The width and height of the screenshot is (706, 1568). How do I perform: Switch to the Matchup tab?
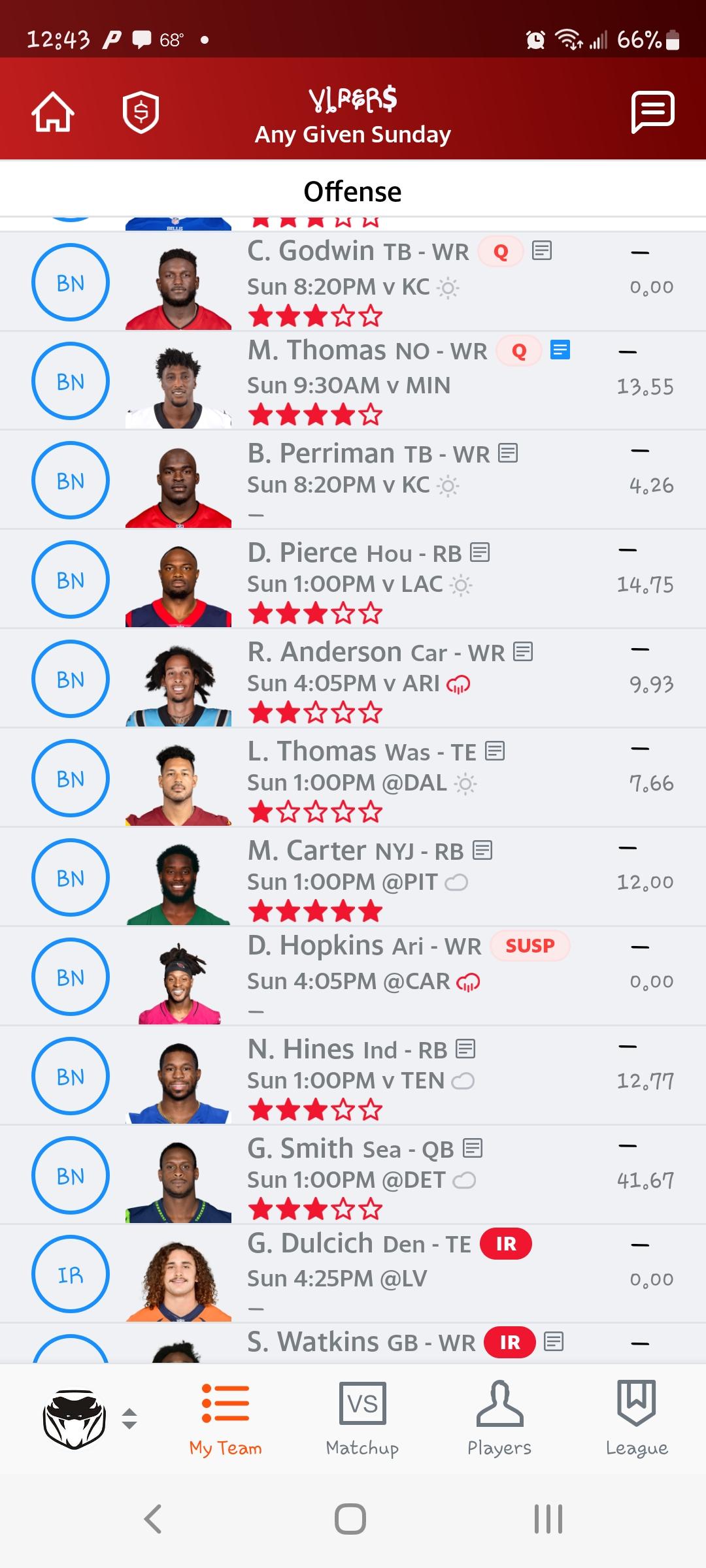[x=362, y=1419]
